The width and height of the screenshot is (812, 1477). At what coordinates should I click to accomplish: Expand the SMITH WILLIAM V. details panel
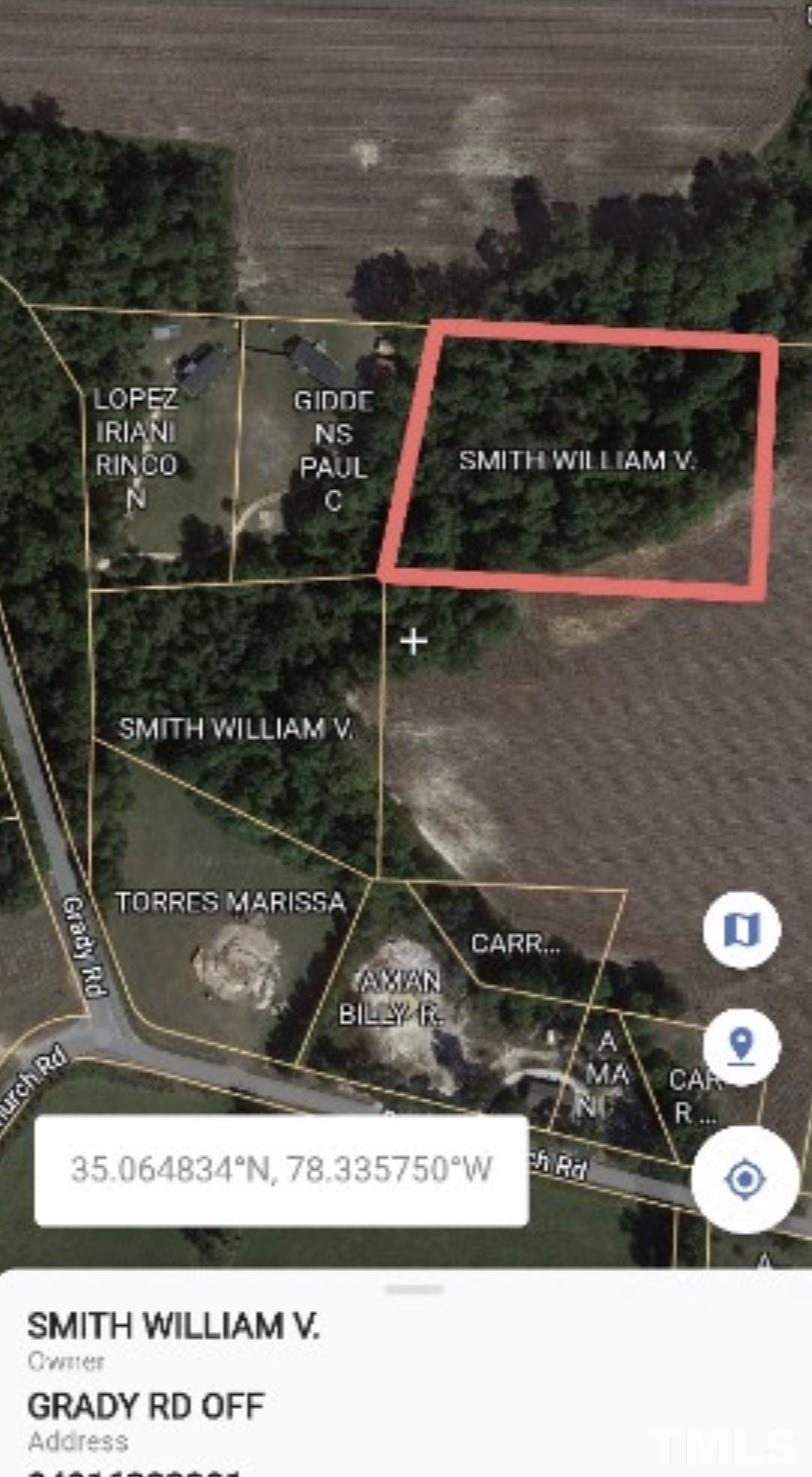pos(406,1290)
